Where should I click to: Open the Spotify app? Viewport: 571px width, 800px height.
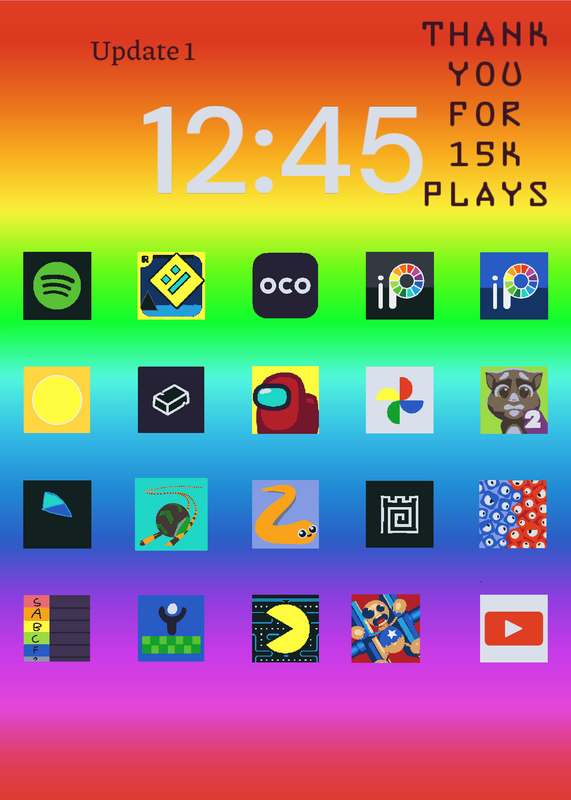(57, 286)
